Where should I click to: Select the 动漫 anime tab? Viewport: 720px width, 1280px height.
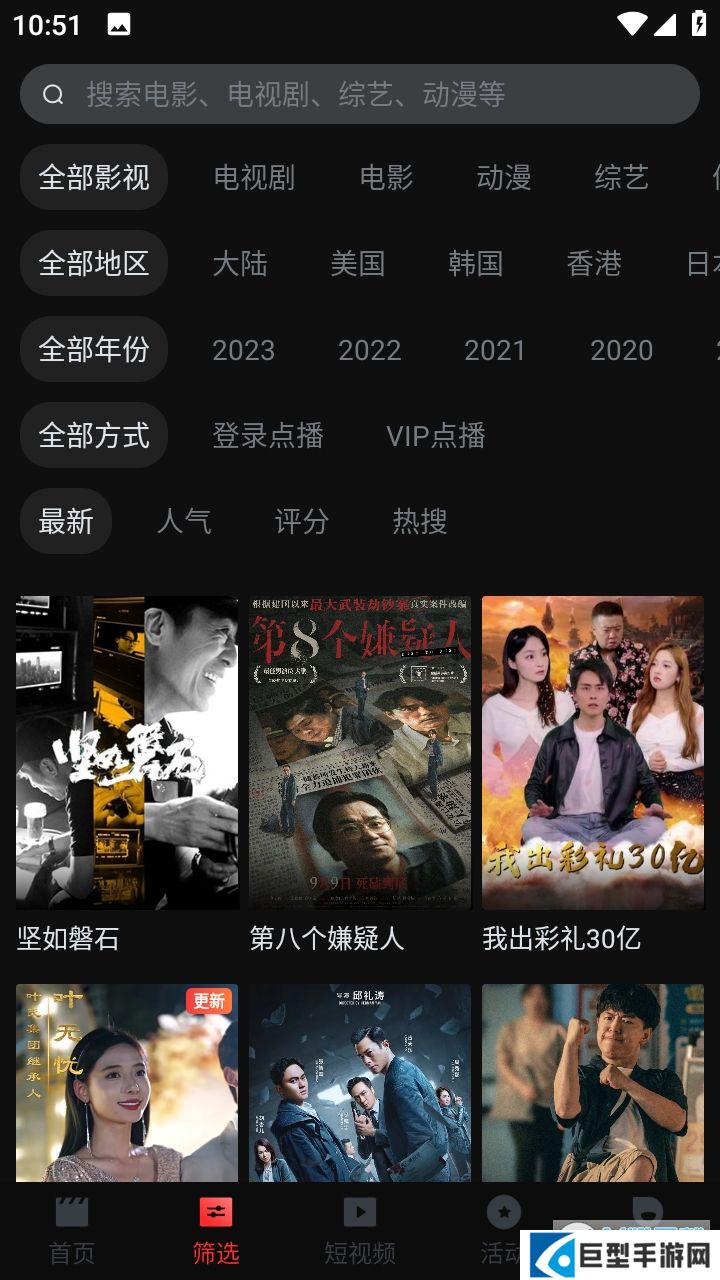pos(505,177)
